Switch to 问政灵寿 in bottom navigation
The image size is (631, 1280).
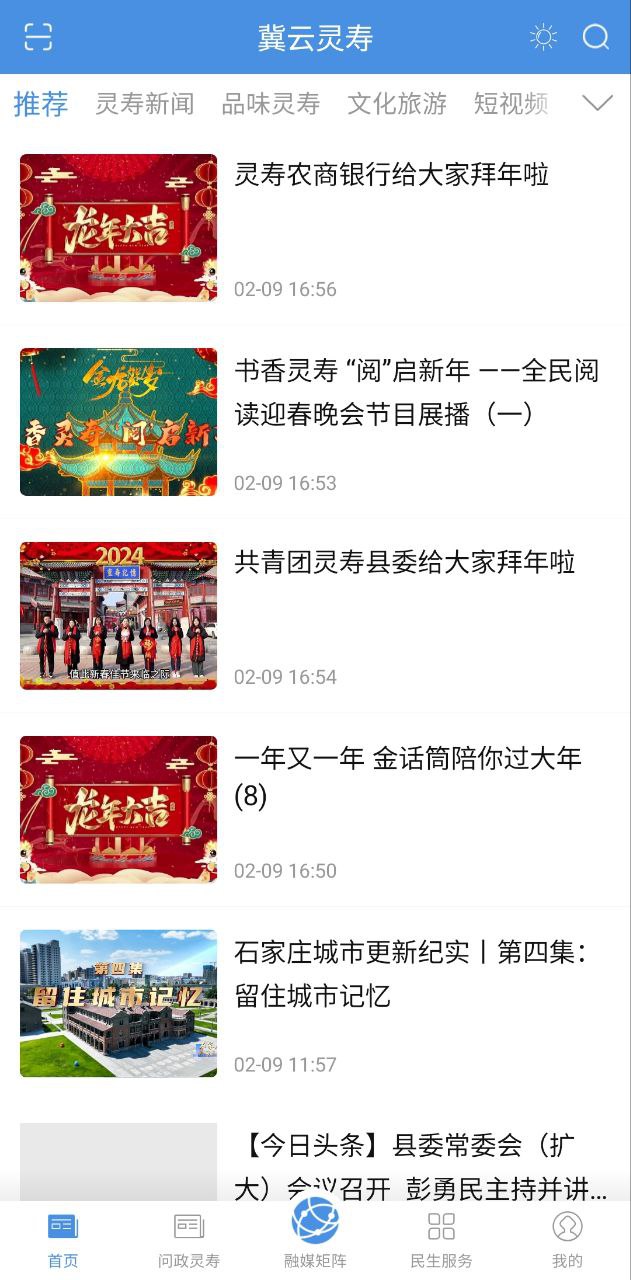(x=189, y=1238)
